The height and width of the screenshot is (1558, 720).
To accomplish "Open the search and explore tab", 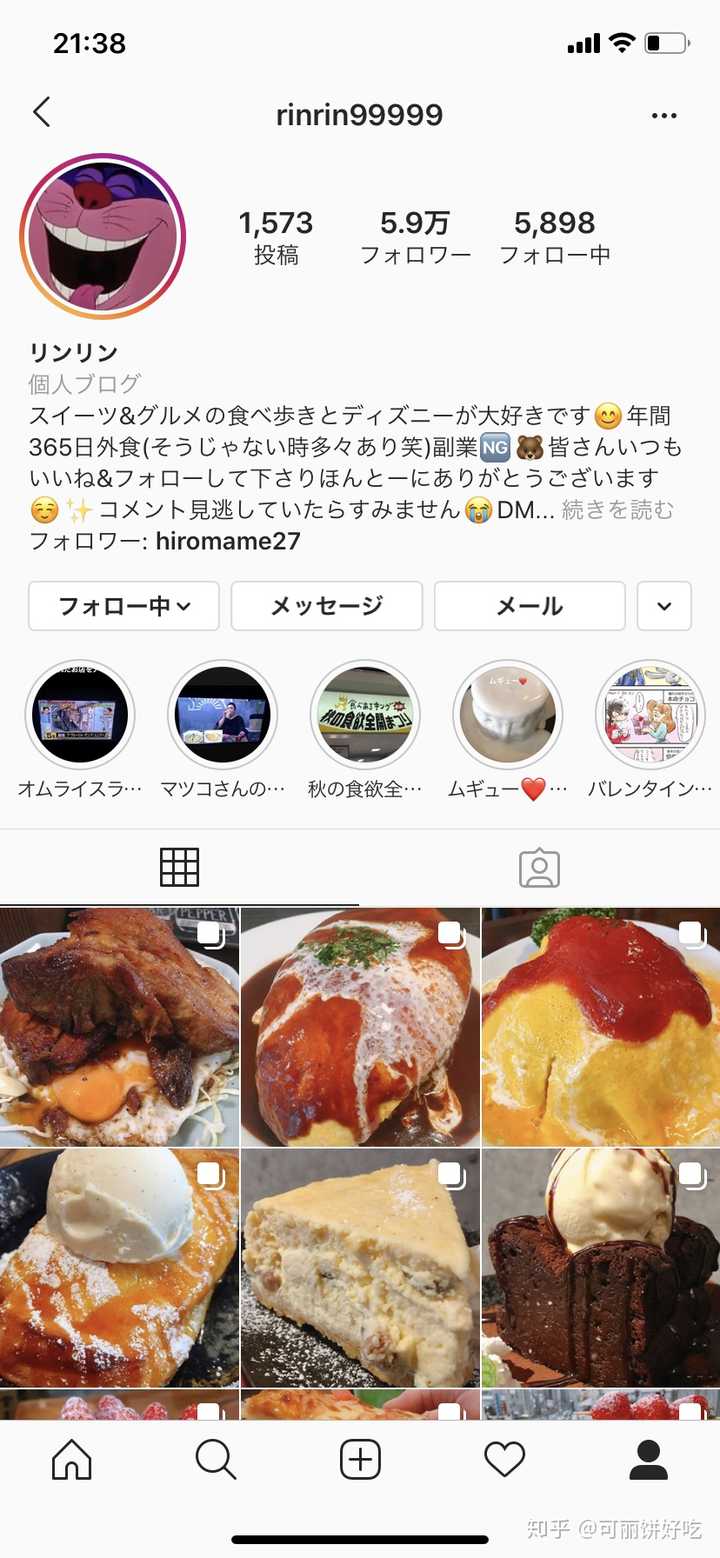I will [x=216, y=1460].
